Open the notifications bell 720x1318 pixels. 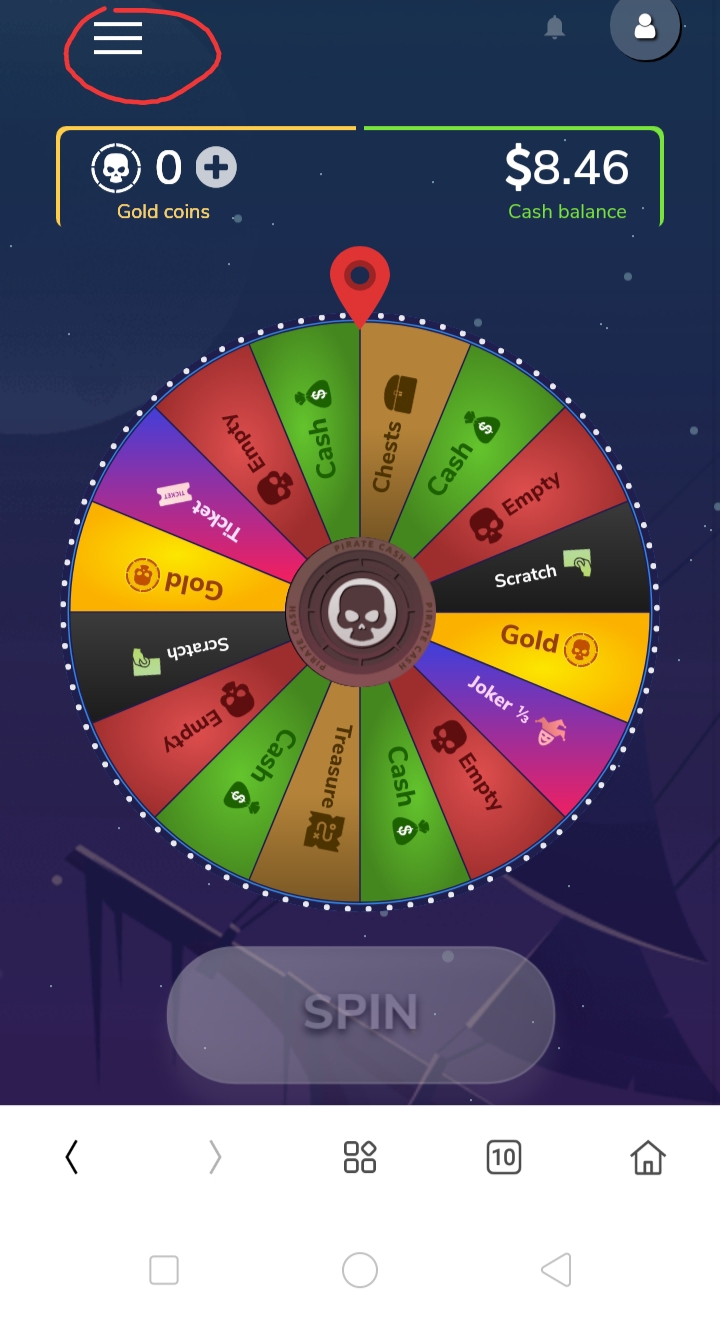554,28
